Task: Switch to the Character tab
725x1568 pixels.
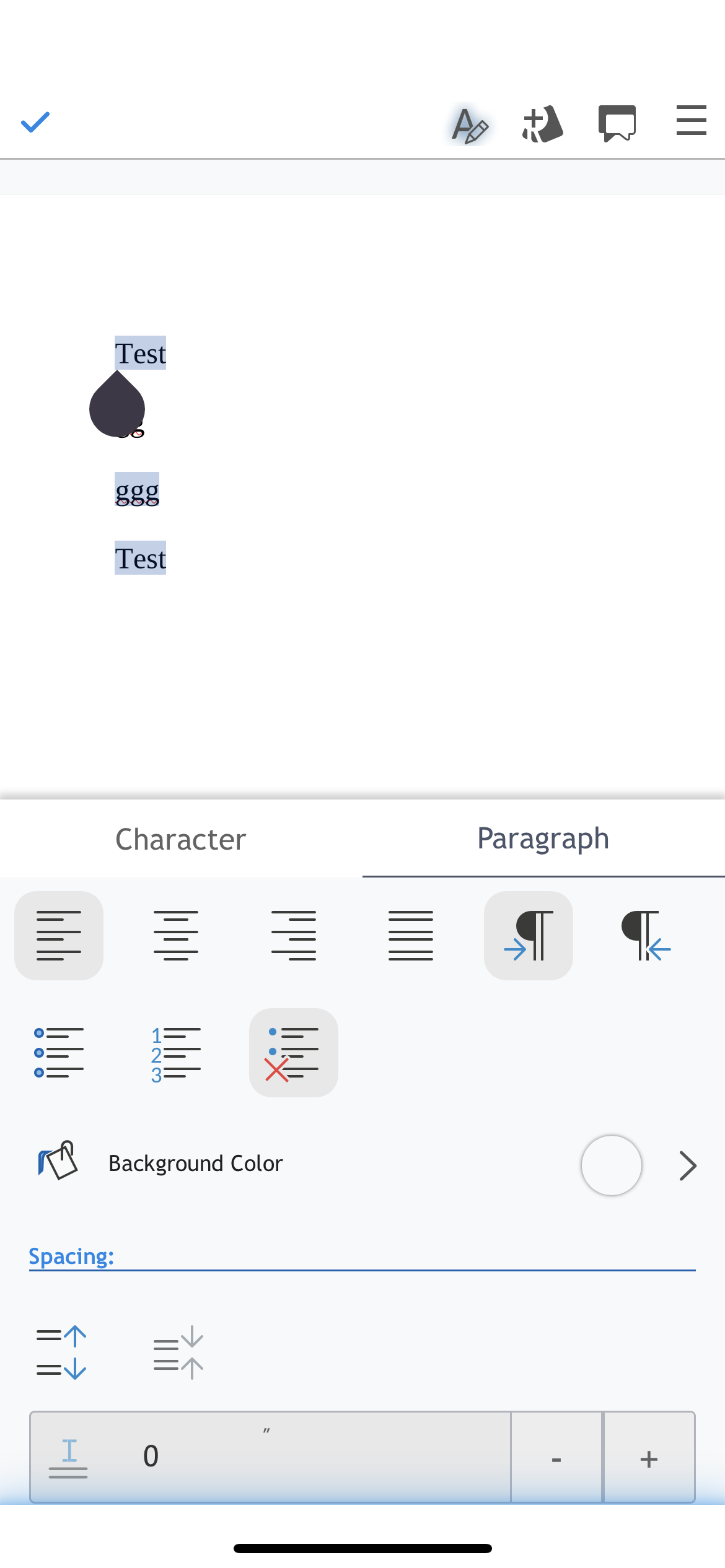Action: pyautogui.click(x=180, y=839)
